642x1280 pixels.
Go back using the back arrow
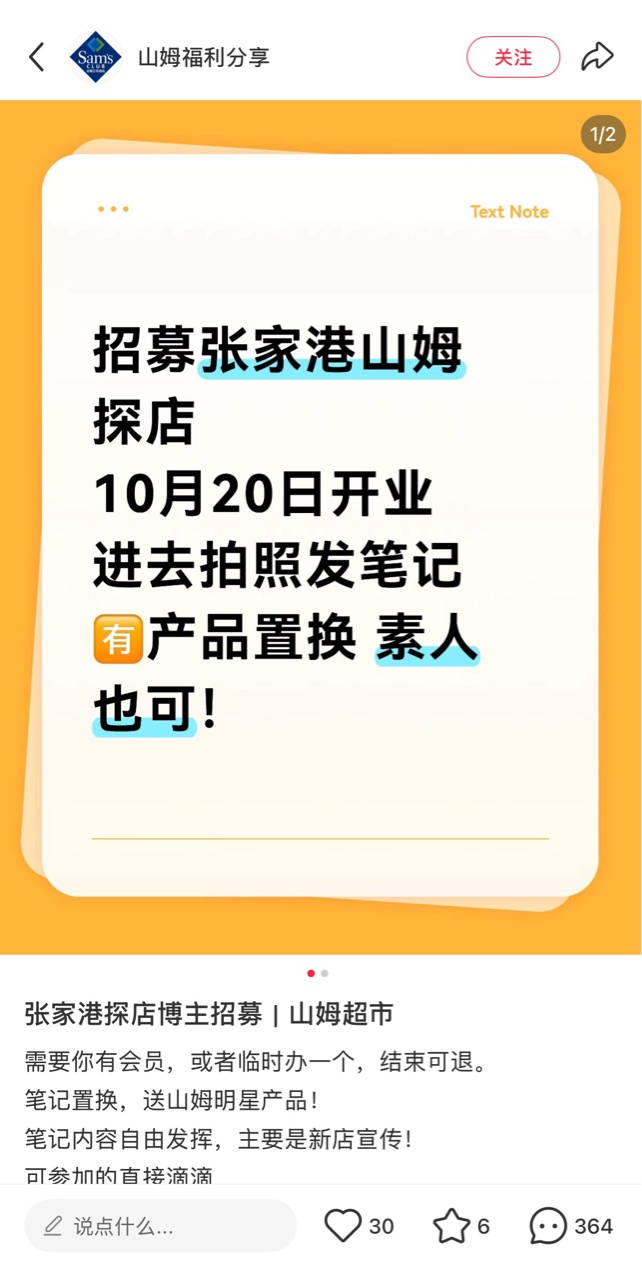(37, 57)
